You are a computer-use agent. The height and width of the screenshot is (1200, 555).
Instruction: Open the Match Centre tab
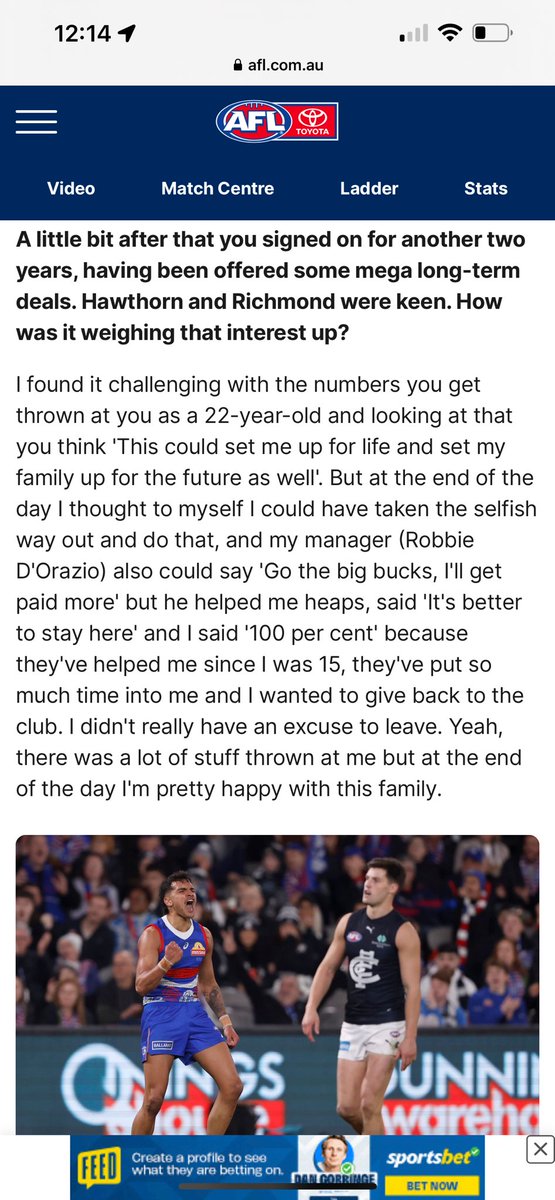[217, 188]
